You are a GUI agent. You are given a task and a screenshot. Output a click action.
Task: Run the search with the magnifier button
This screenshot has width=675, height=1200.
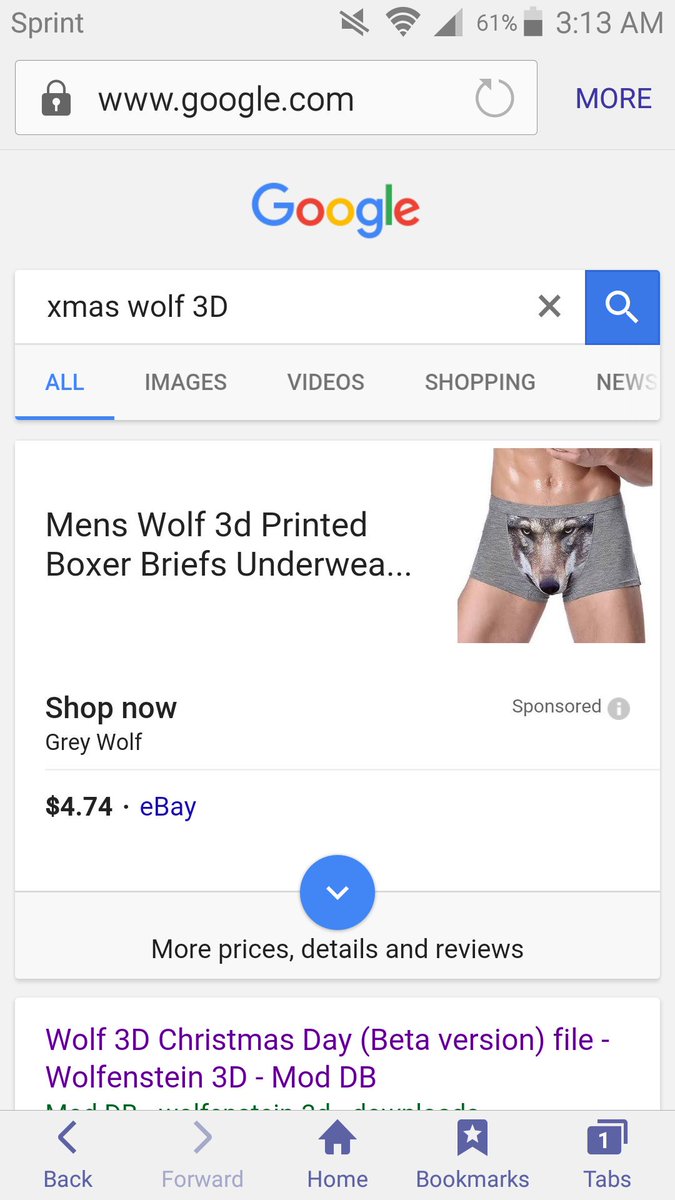click(622, 307)
